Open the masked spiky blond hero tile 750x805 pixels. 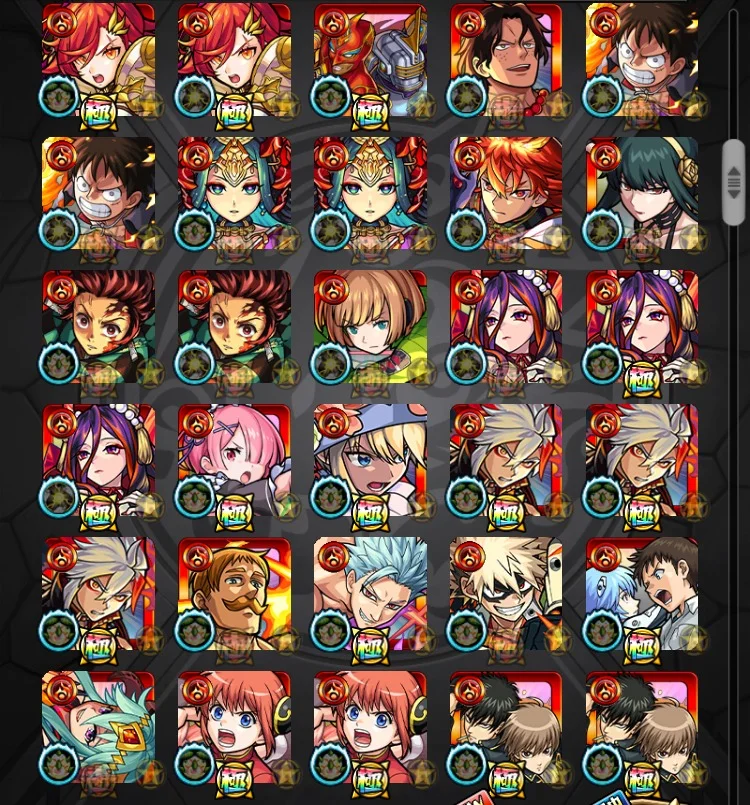click(506, 594)
